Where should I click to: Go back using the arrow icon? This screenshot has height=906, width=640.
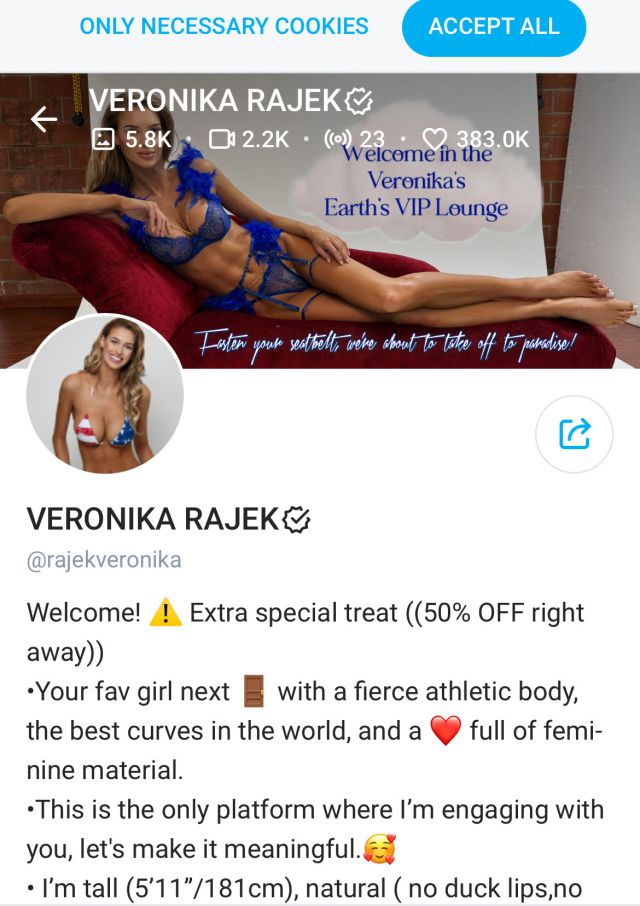(x=44, y=120)
